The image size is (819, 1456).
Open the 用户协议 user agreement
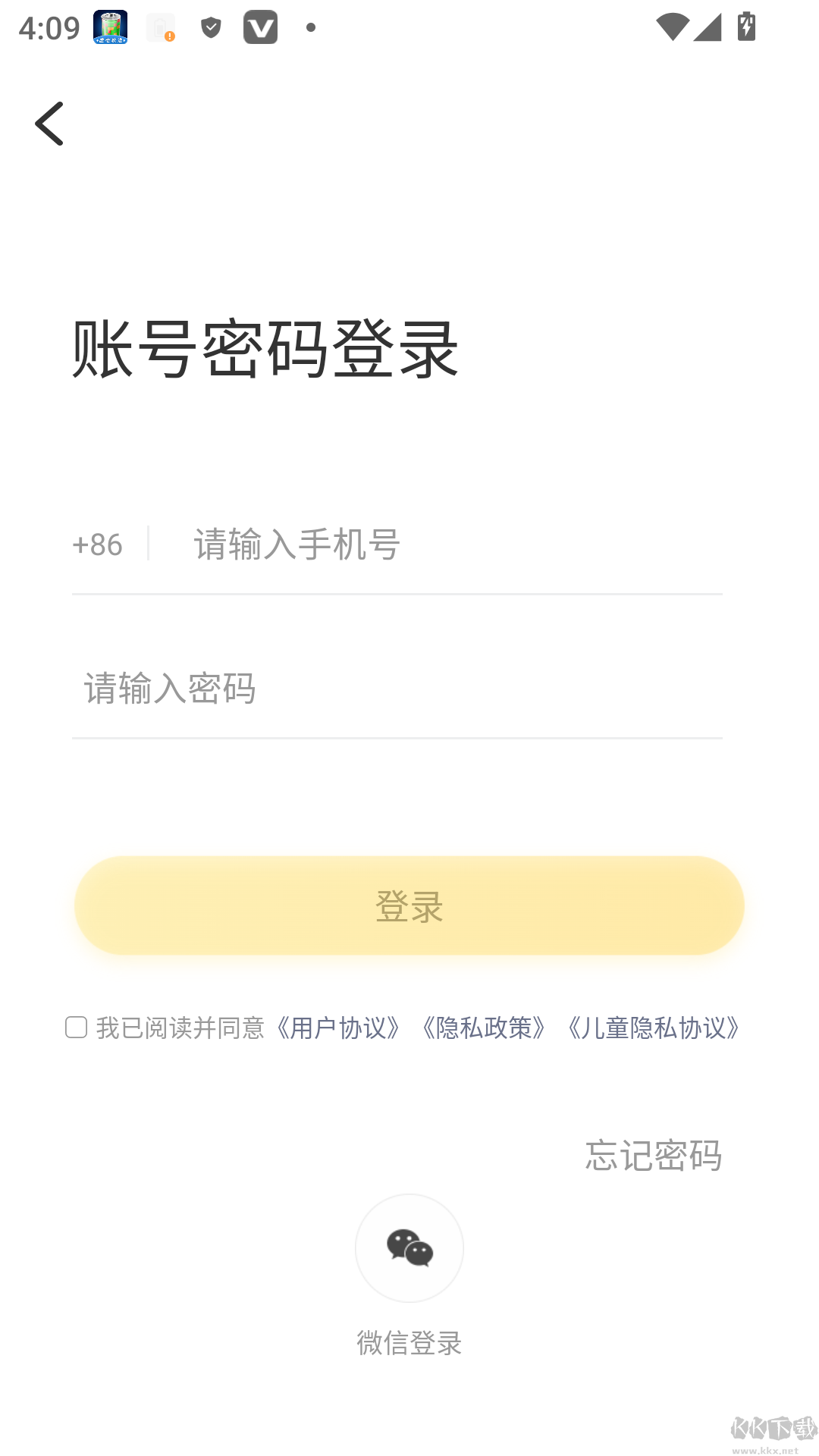click(337, 1029)
